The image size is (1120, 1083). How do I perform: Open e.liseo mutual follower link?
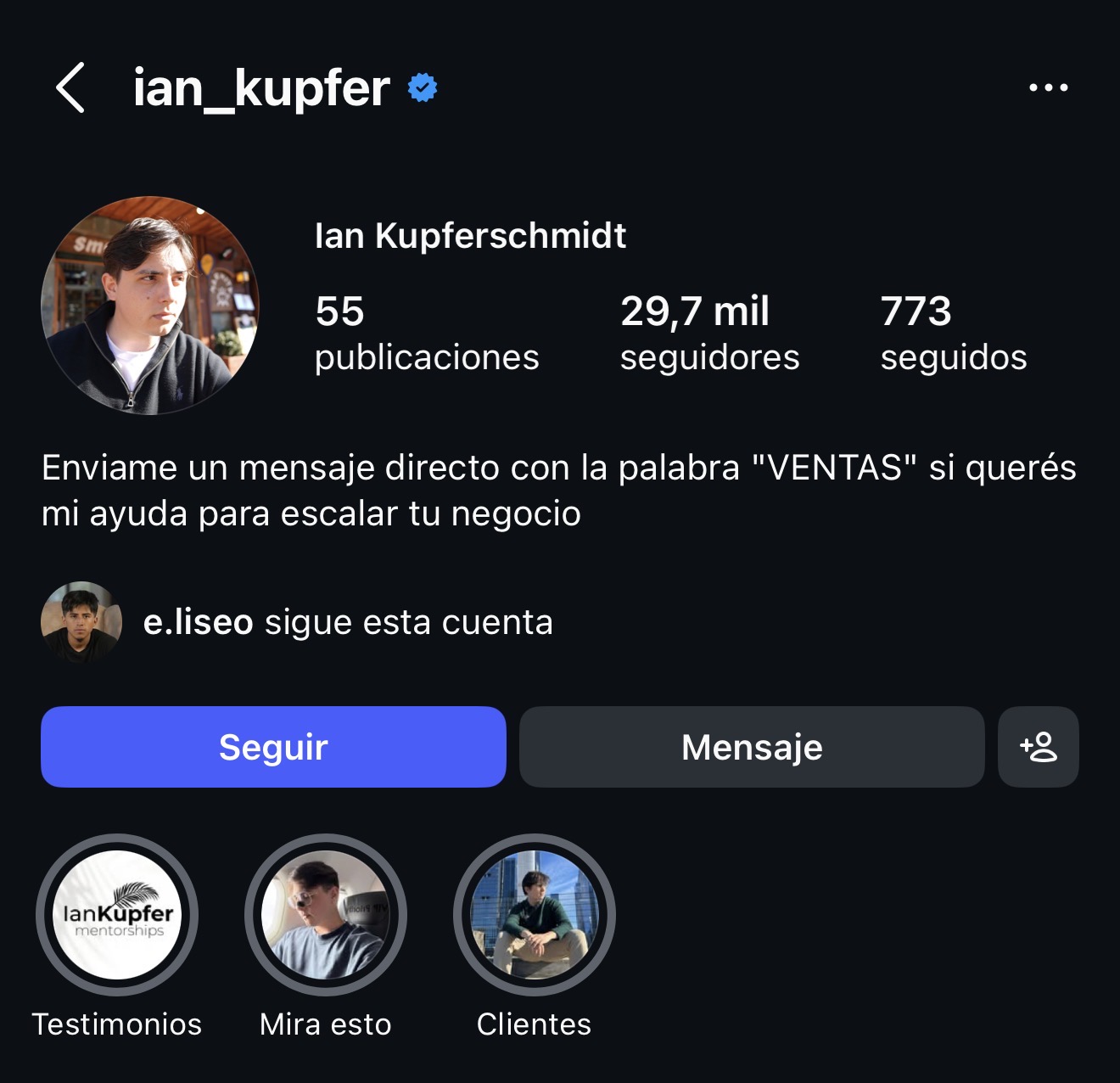pos(198,622)
